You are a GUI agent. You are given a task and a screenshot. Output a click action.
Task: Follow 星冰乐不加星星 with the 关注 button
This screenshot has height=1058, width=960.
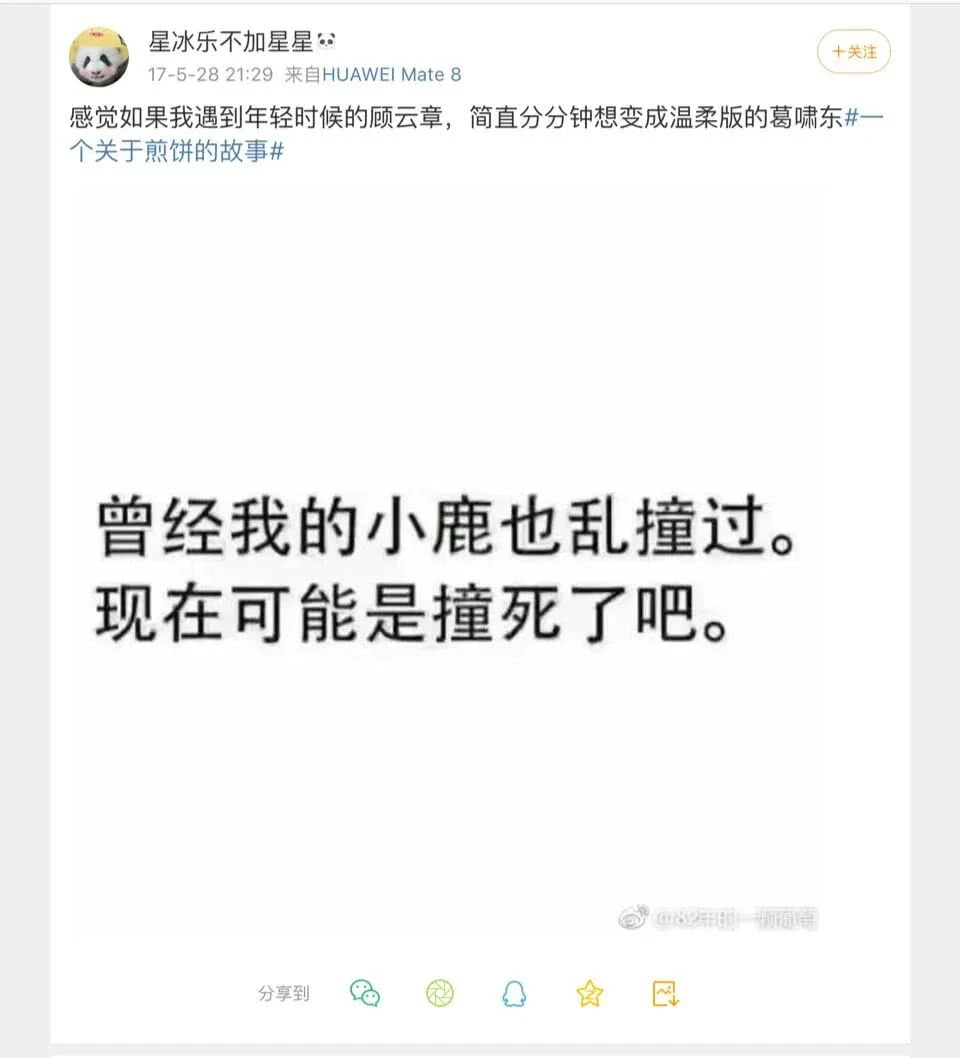[x=853, y=52]
